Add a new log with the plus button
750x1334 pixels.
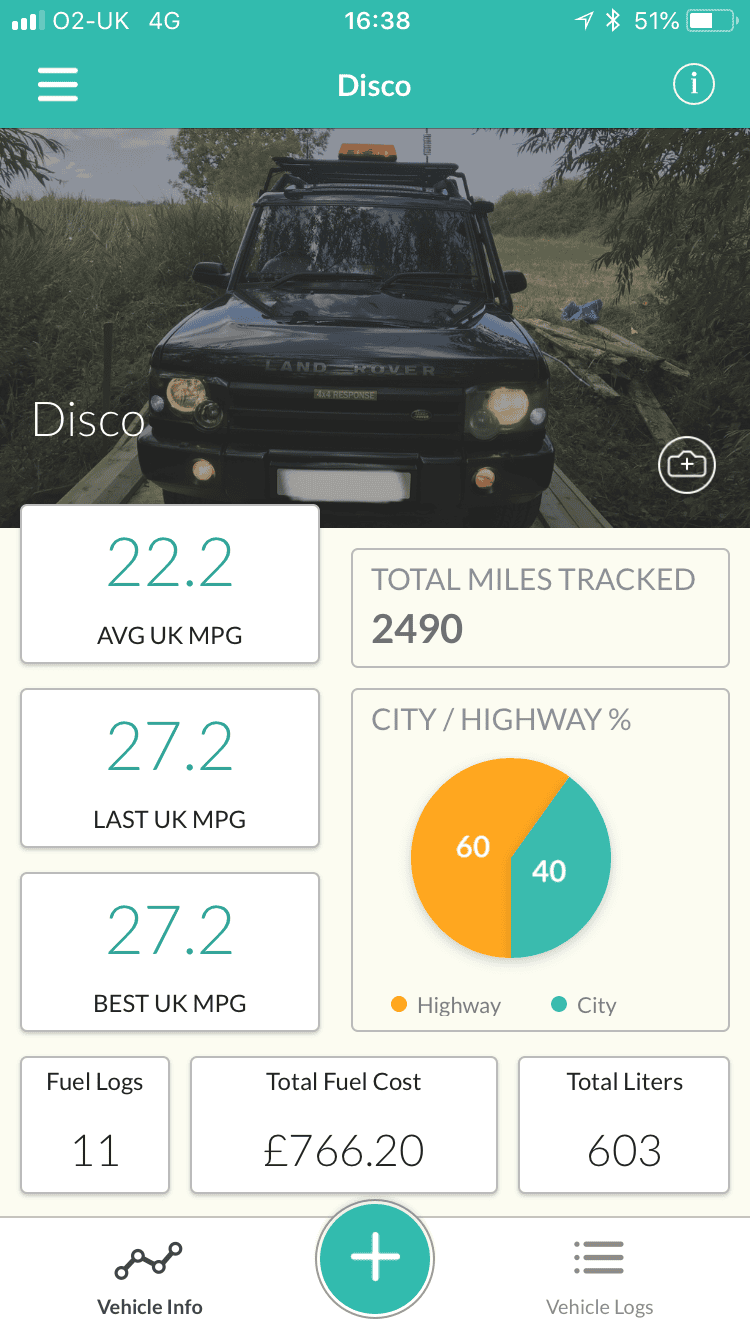point(375,1258)
